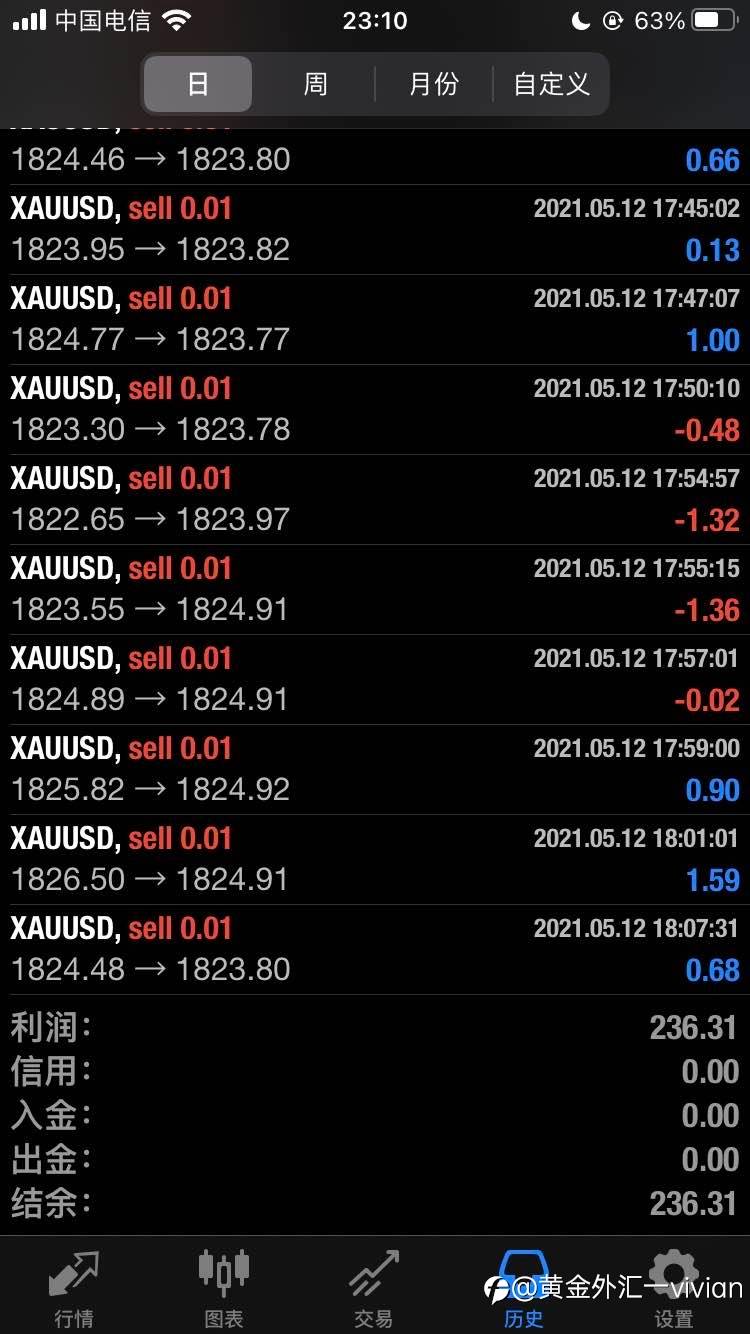The image size is (750, 1334).
Task: Open the XAUUSD trade at 17:55:15
Action: click(375, 589)
